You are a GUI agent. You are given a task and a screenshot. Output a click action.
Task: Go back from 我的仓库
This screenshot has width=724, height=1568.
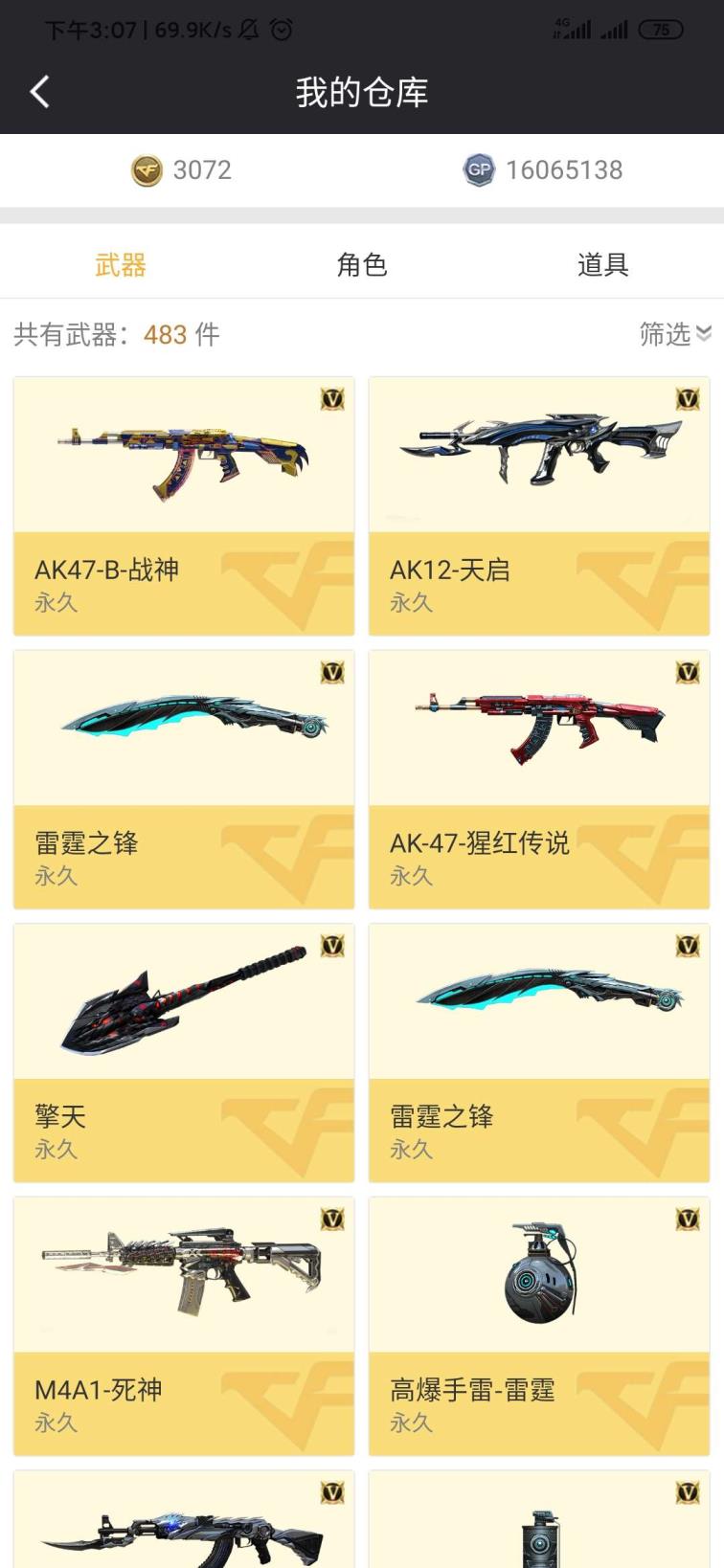click(x=40, y=93)
